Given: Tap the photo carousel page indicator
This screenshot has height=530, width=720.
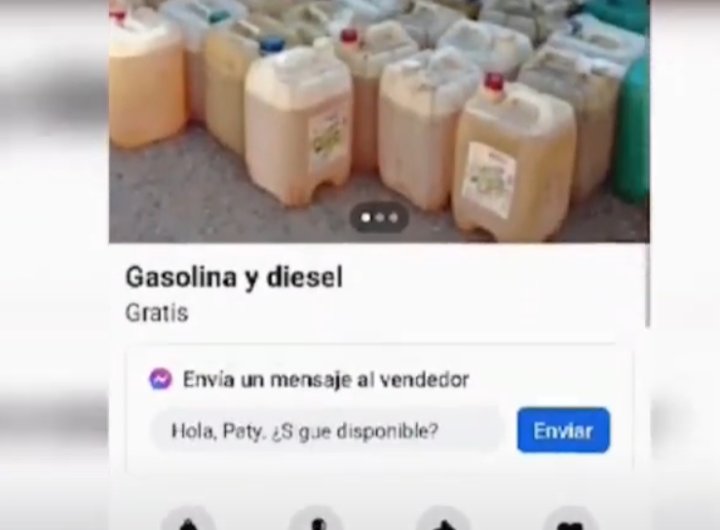Looking at the screenshot, I should point(379,217).
